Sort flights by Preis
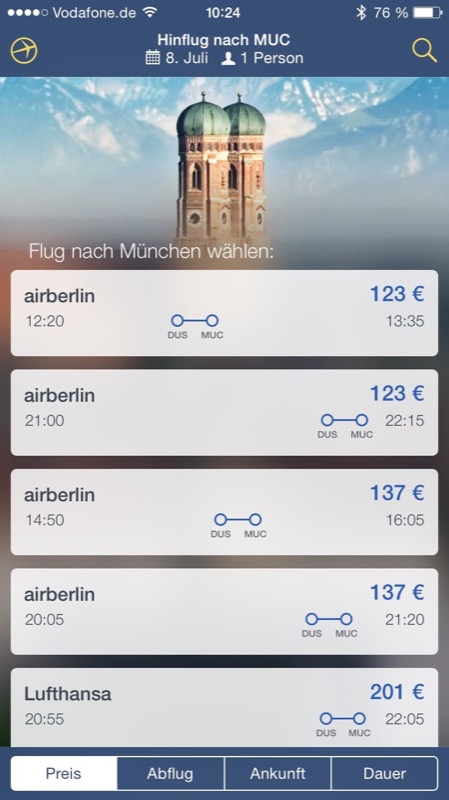Image resolution: width=449 pixels, height=800 pixels. point(64,773)
